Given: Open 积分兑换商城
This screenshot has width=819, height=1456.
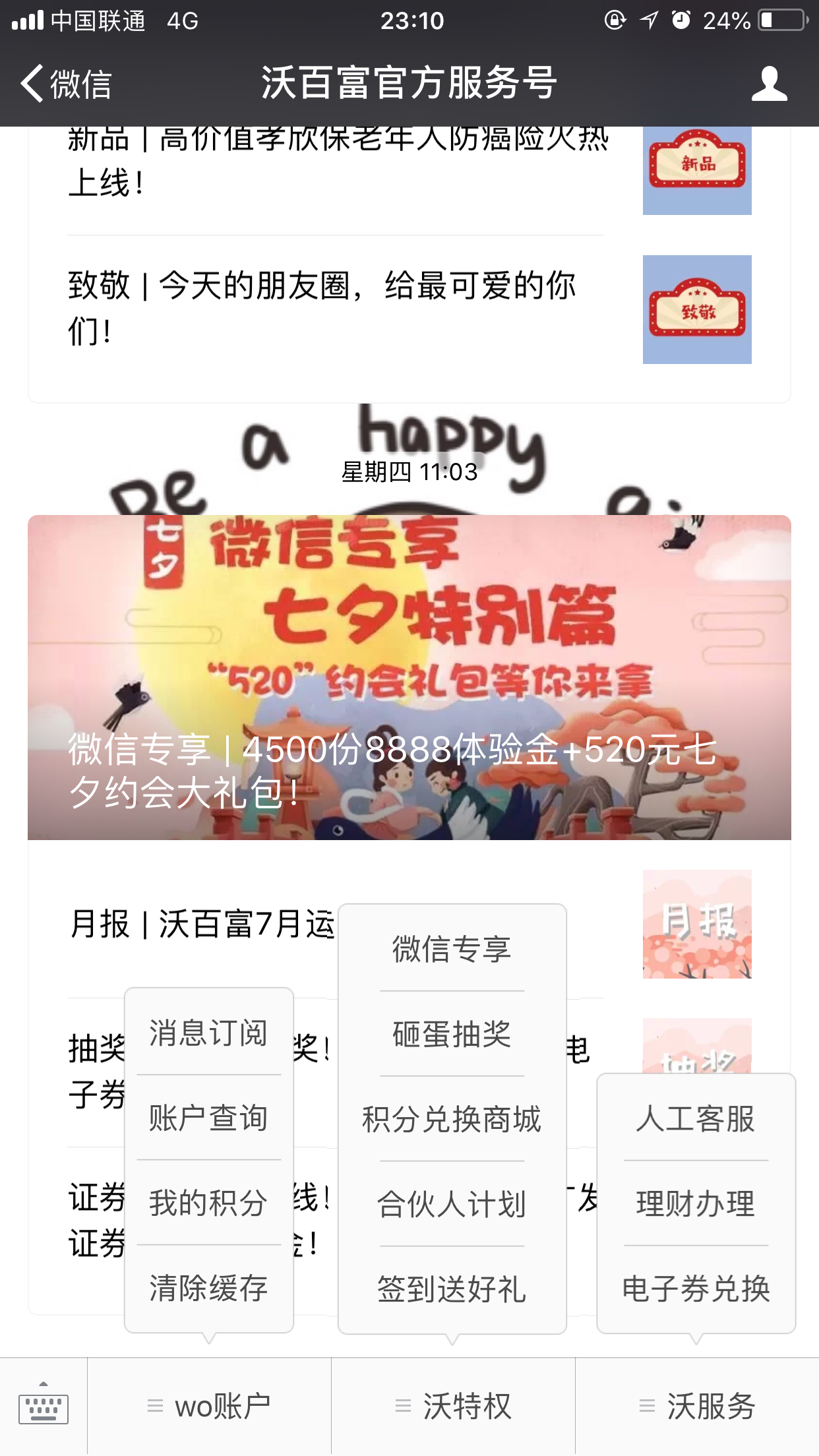Looking at the screenshot, I should 452,1119.
